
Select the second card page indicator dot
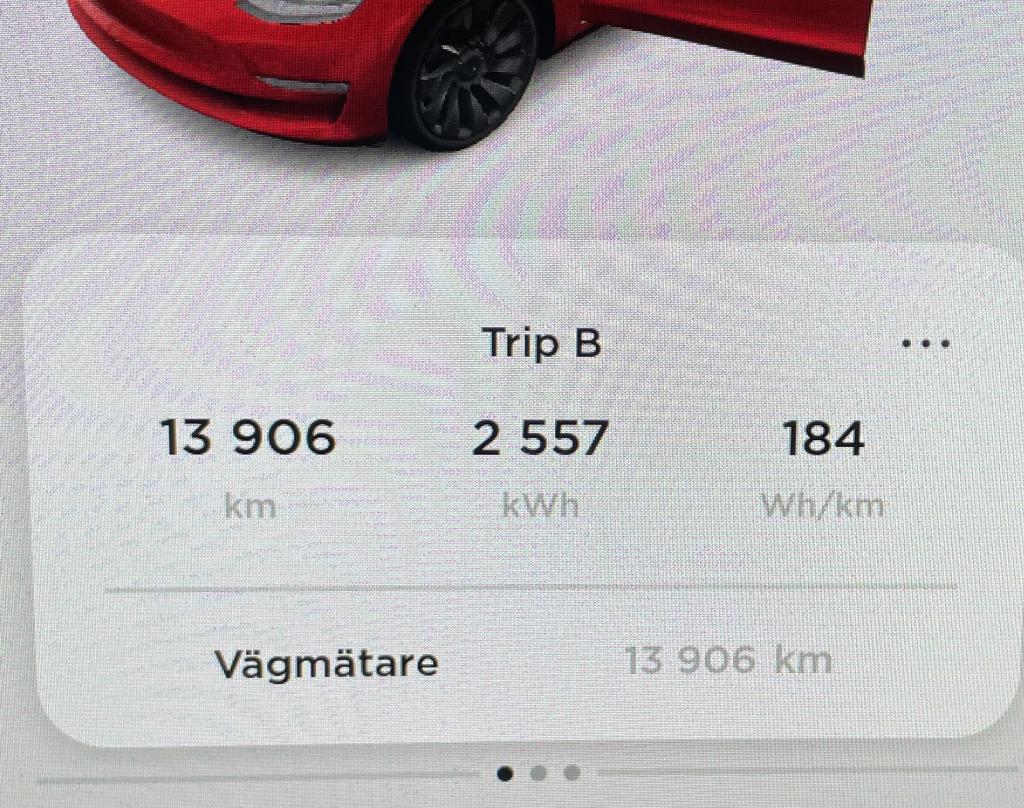(x=538, y=773)
